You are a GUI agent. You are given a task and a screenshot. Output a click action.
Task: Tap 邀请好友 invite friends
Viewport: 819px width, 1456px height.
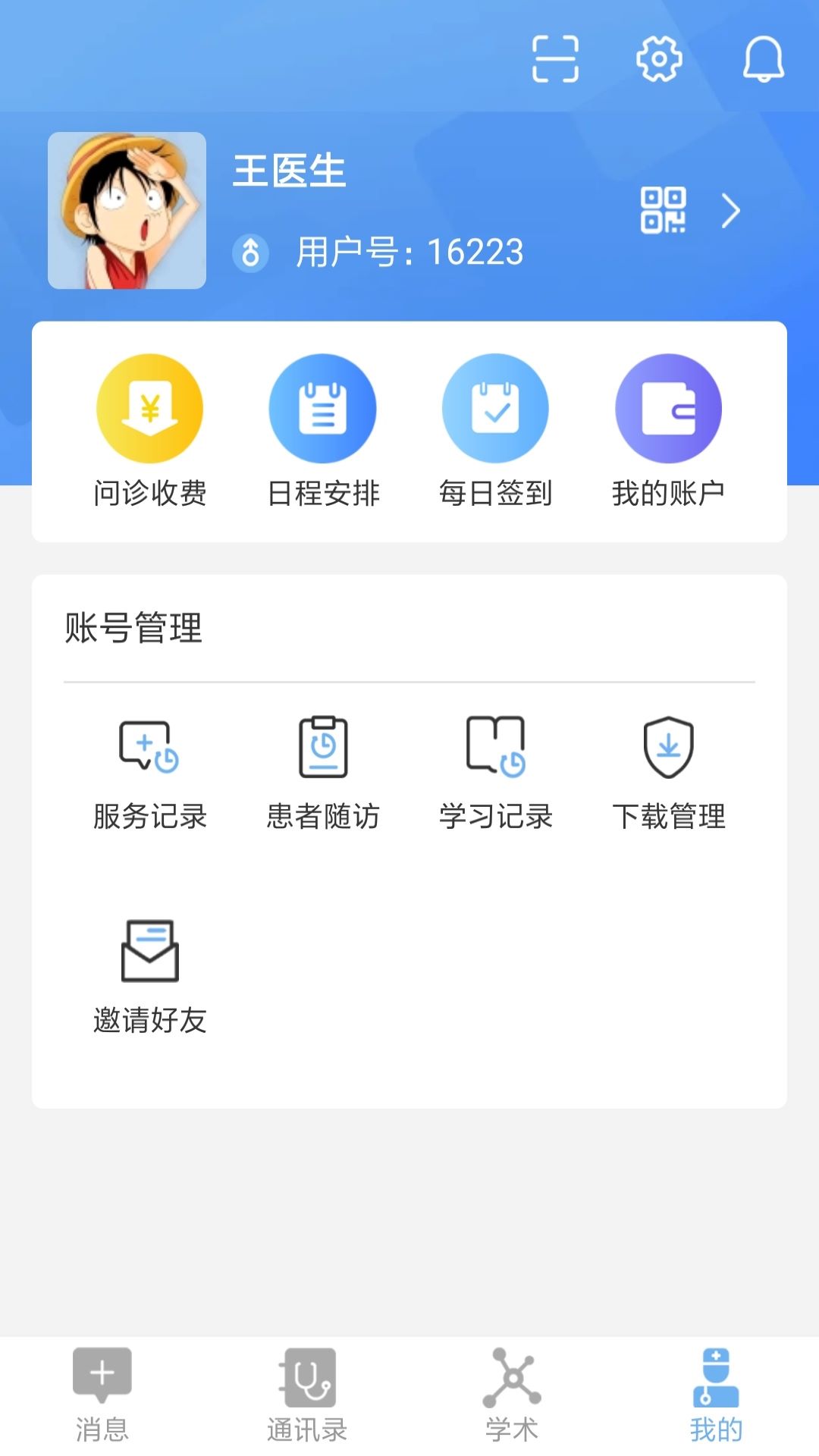[149, 977]
